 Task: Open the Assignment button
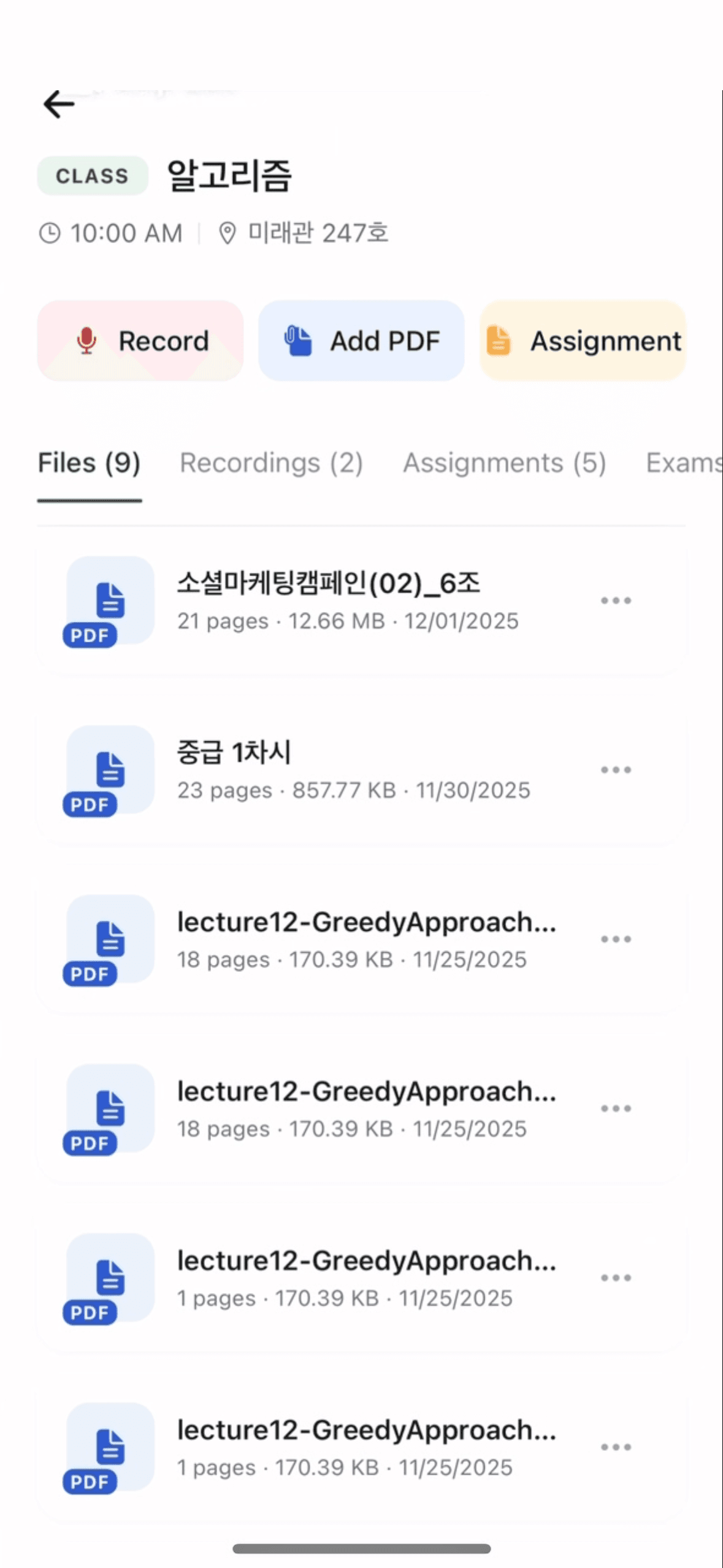(x=583, y=341)
